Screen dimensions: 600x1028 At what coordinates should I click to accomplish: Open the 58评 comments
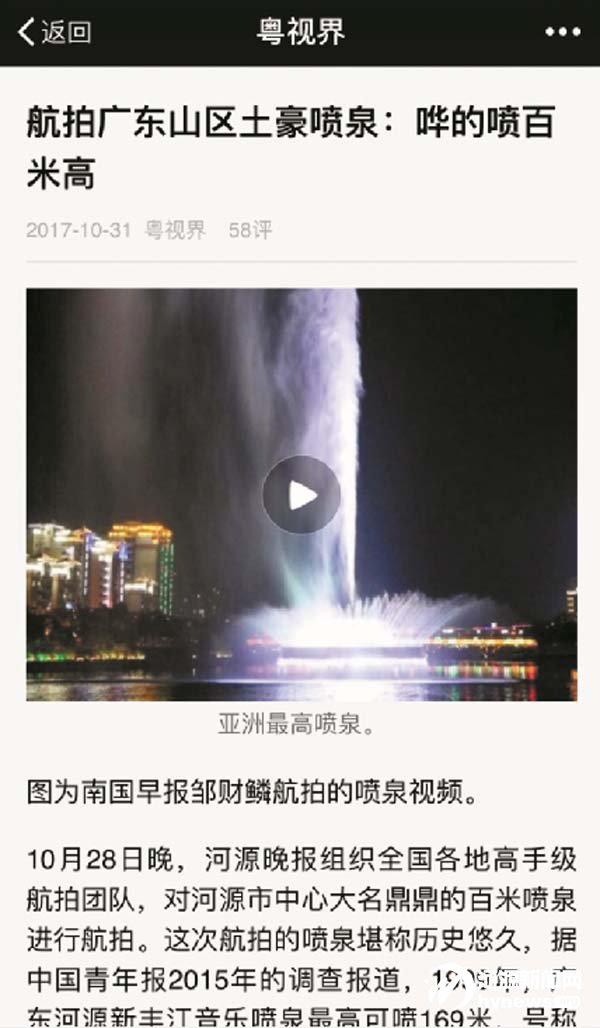click(250, 230)
